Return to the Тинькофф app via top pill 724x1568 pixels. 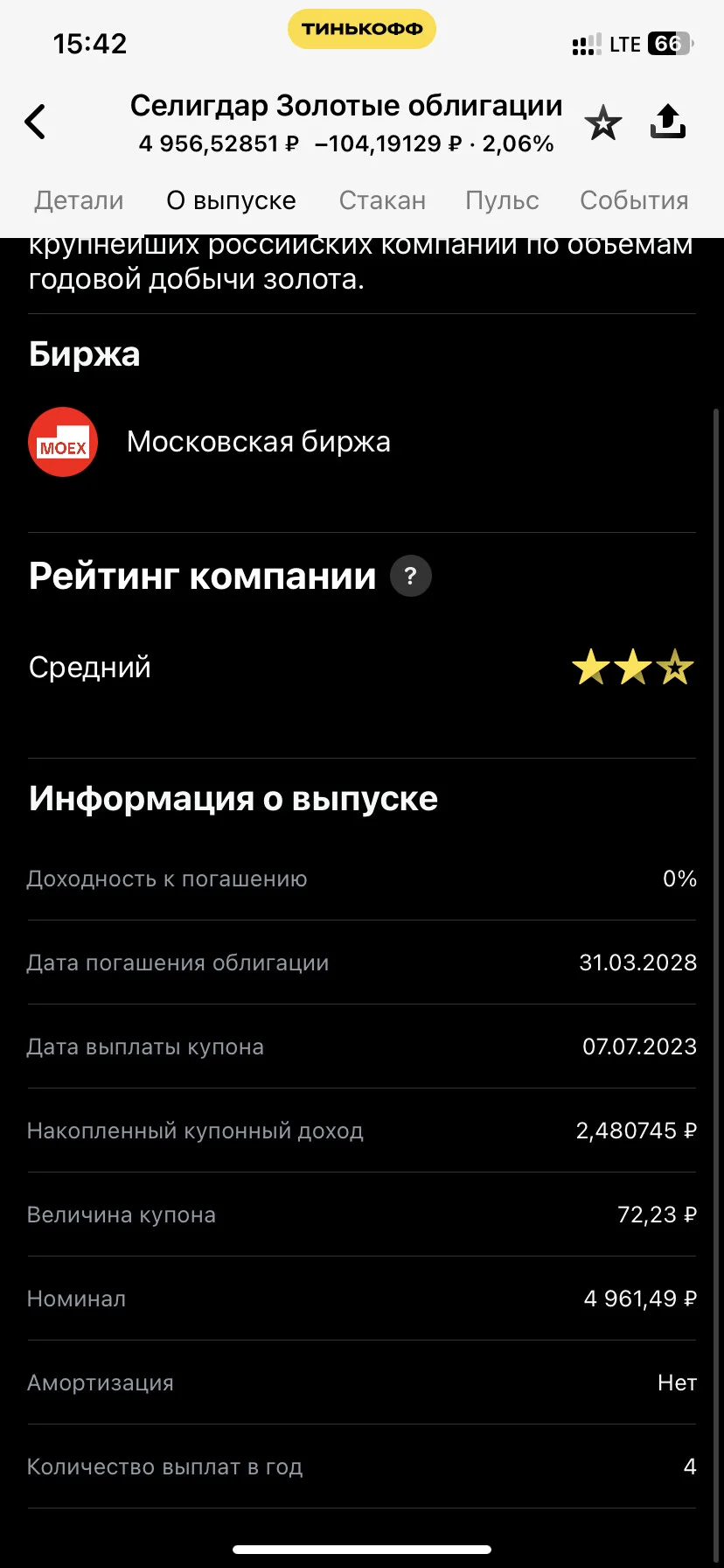362,29
